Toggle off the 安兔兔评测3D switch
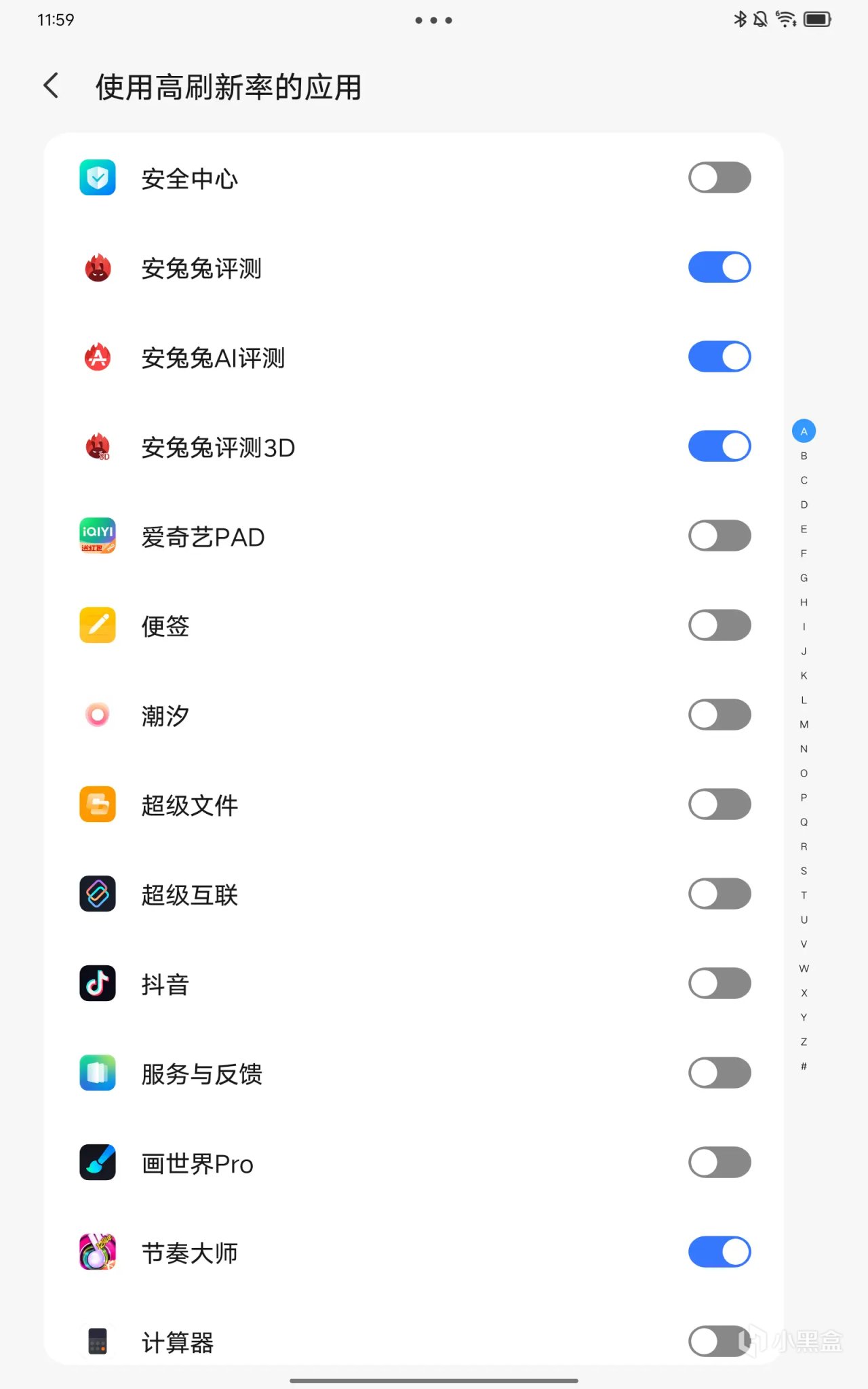 [x=719, y=446]
